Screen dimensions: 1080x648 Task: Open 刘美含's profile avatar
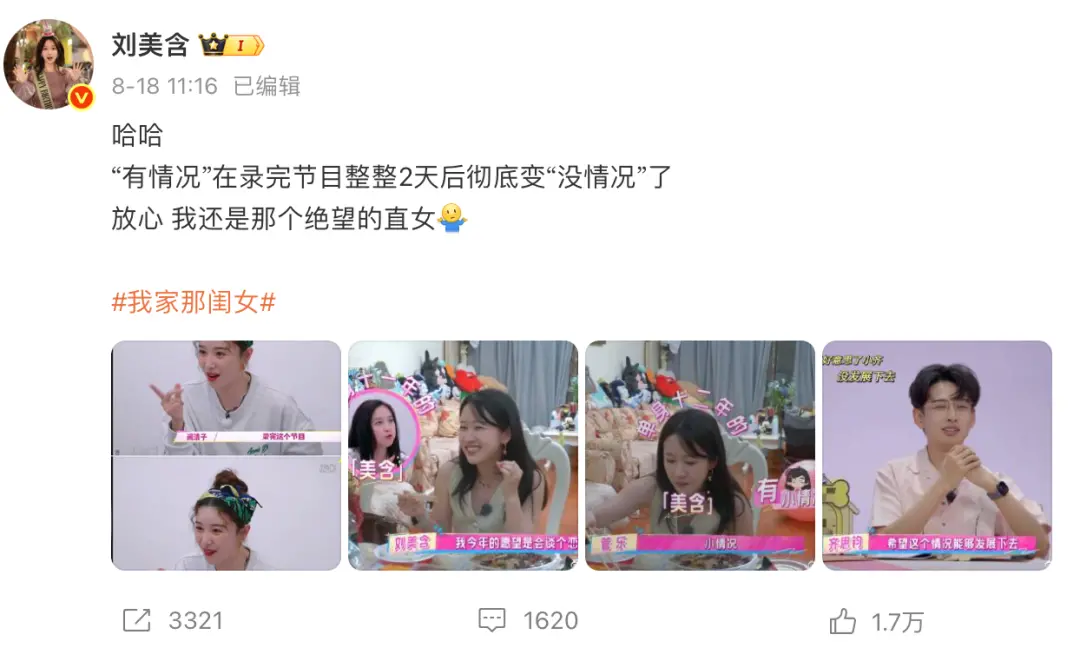[48, 64]
